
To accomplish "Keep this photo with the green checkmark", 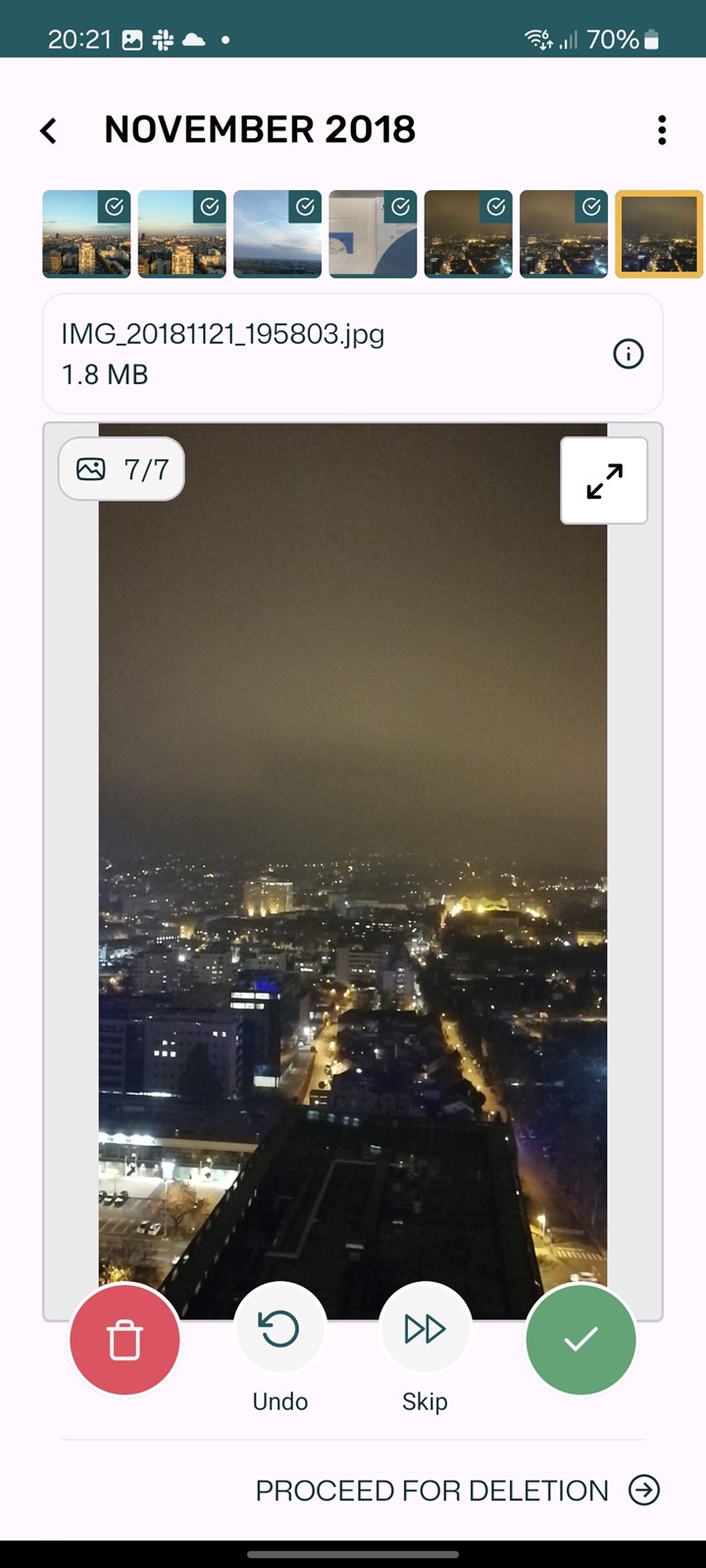I will click(580, 1340).
